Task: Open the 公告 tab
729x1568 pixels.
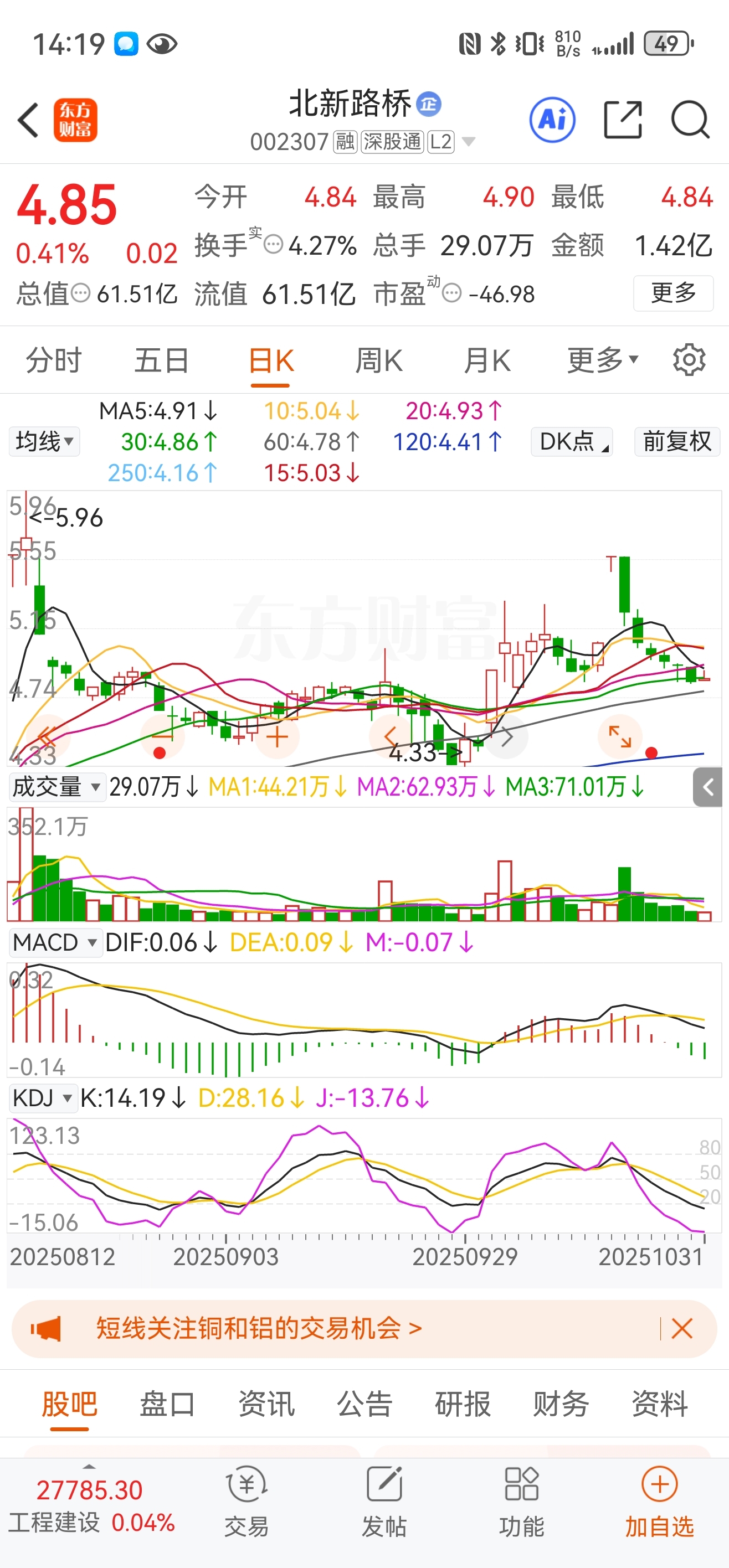Action: (x=364, y=1404)
